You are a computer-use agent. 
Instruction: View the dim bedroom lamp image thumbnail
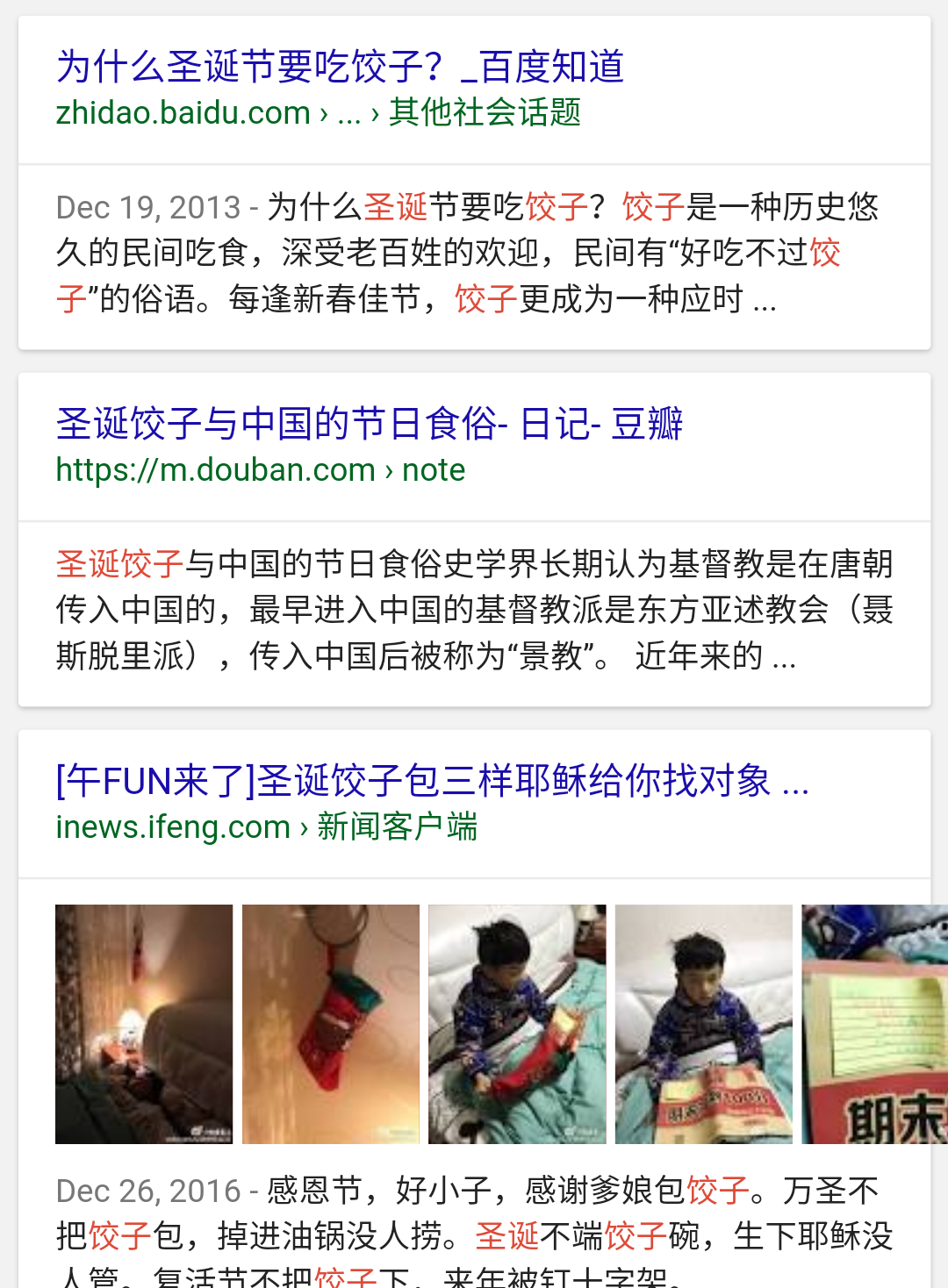pyautogui.click(x=144, y=1024)
